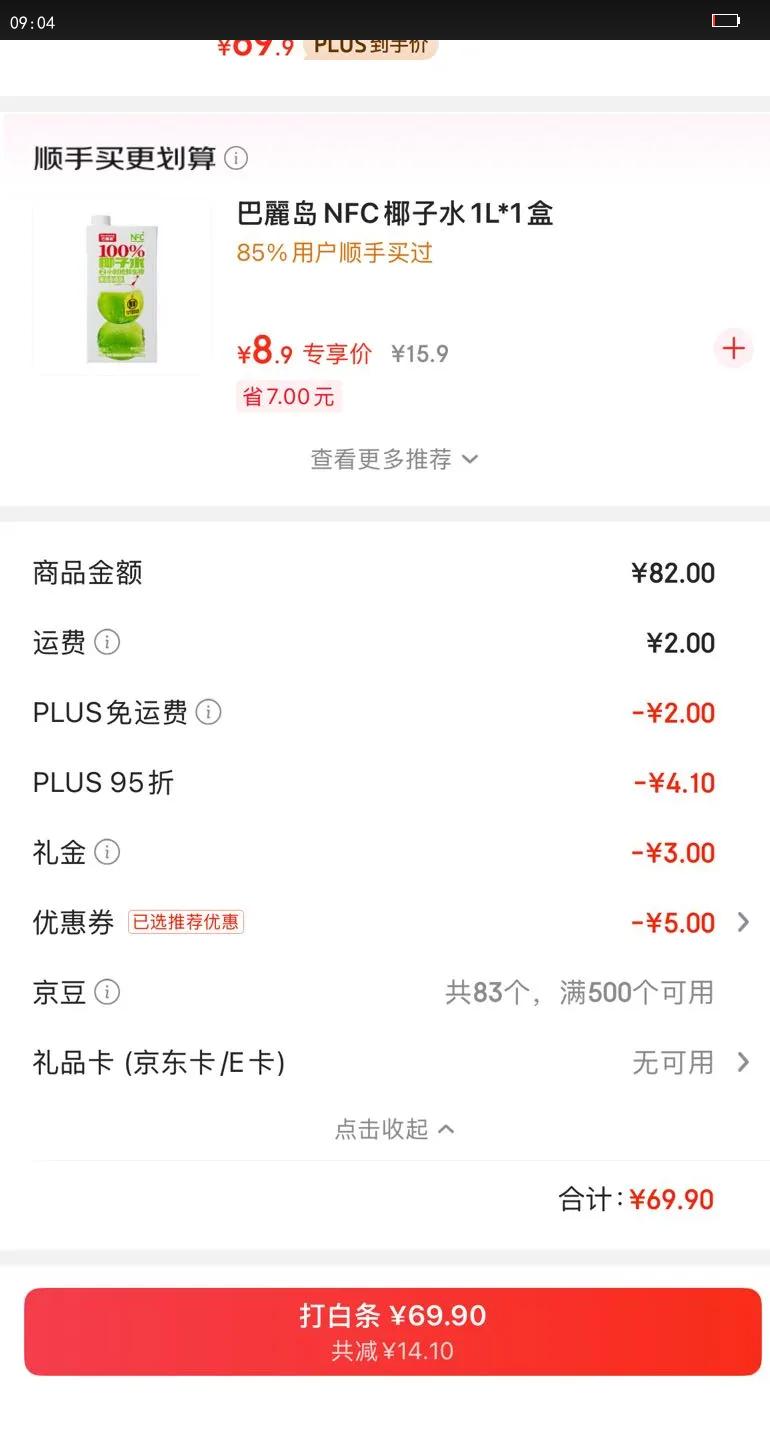The width and height of the screenshot is (770, 1452).
Task: Tap the red plus to add coconut water
Action: 733,349
